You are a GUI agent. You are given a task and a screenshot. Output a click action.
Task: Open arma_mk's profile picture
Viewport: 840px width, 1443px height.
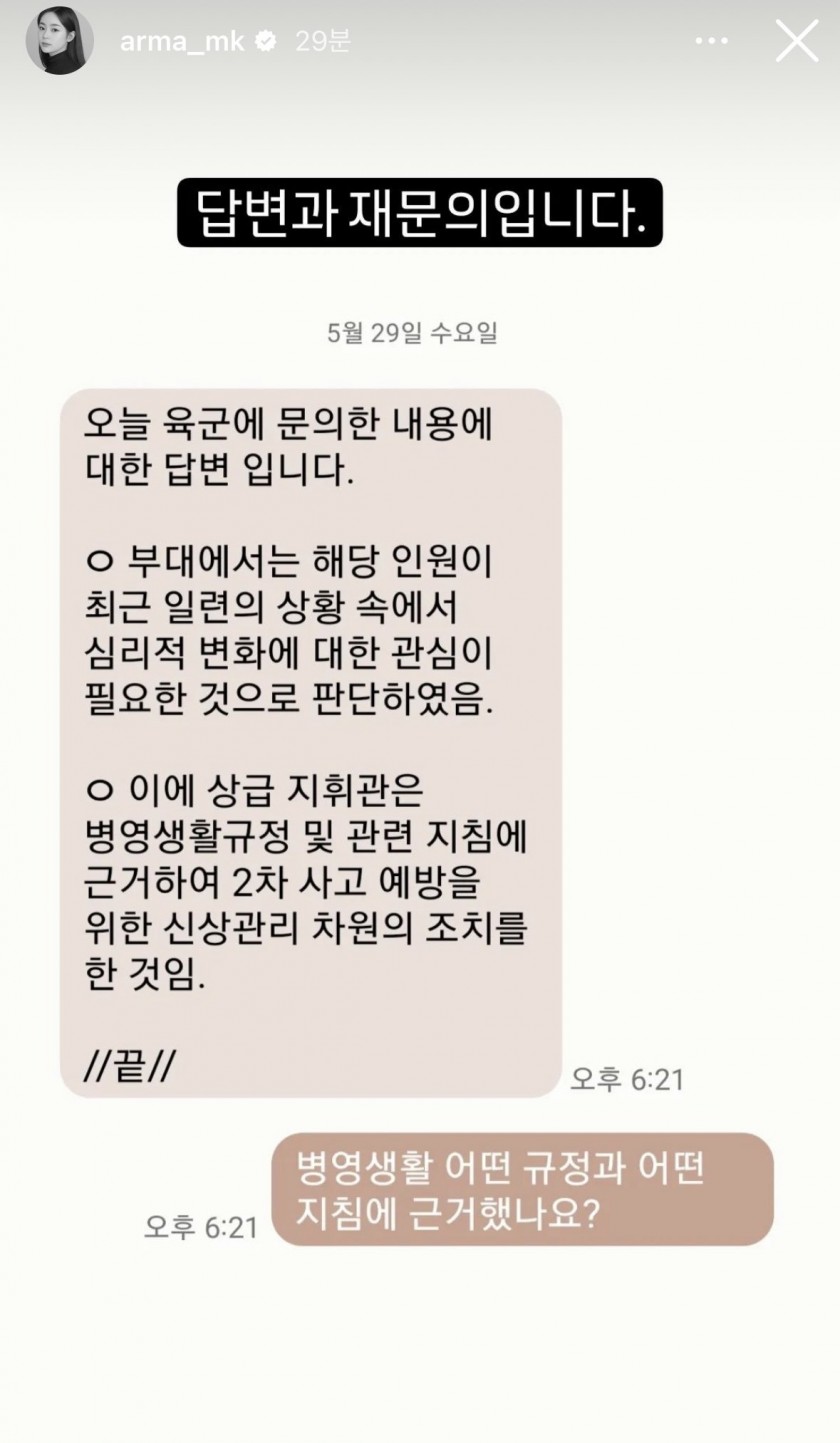(x=59, y=41)
